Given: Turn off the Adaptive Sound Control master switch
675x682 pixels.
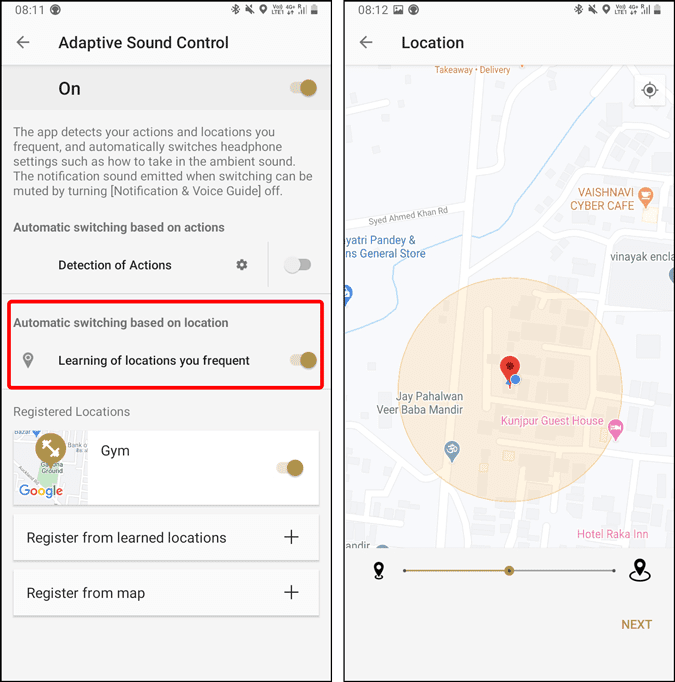Looking at the screenshot, I should (x=303, y=88).
